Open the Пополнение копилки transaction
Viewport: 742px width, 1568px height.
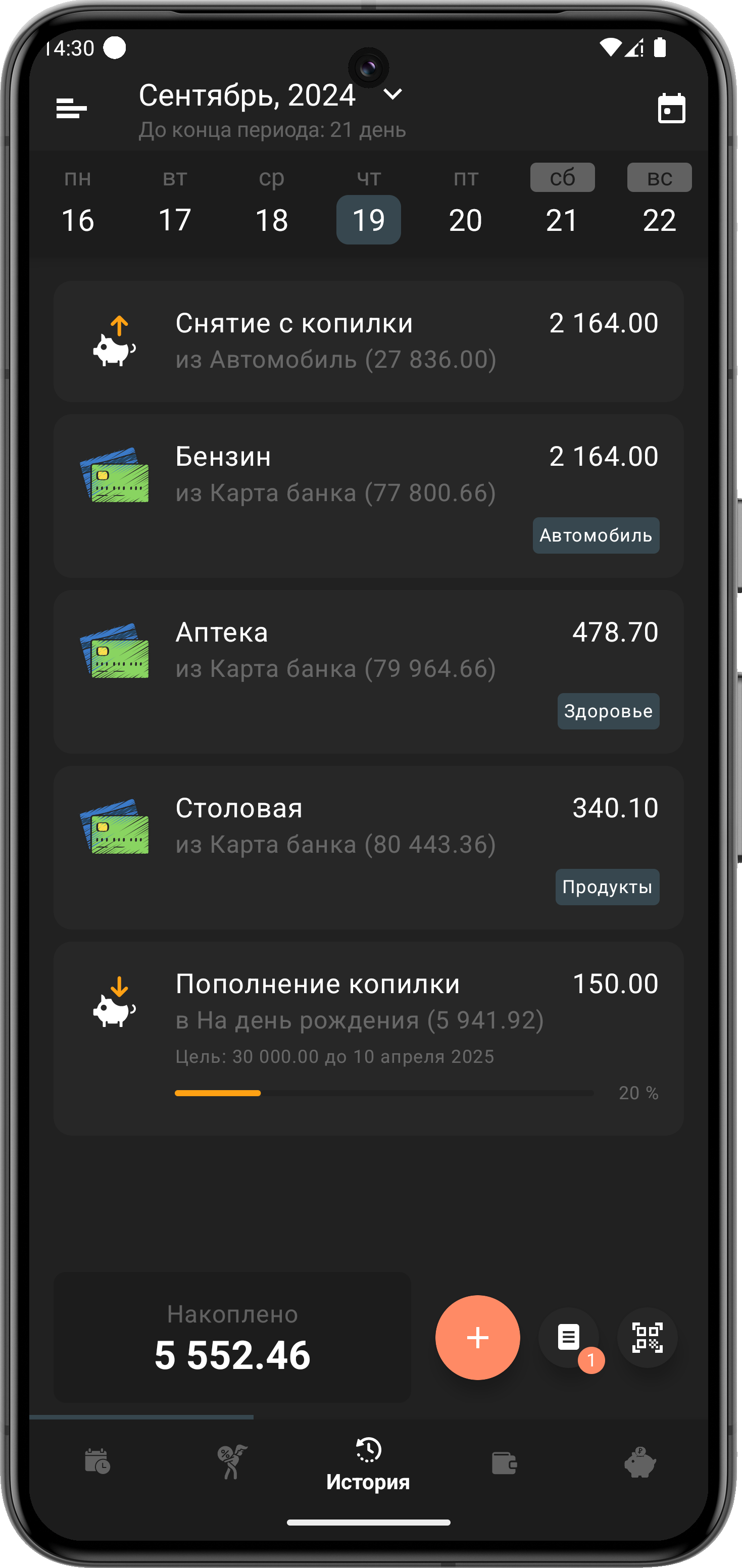click(368, 1038)
